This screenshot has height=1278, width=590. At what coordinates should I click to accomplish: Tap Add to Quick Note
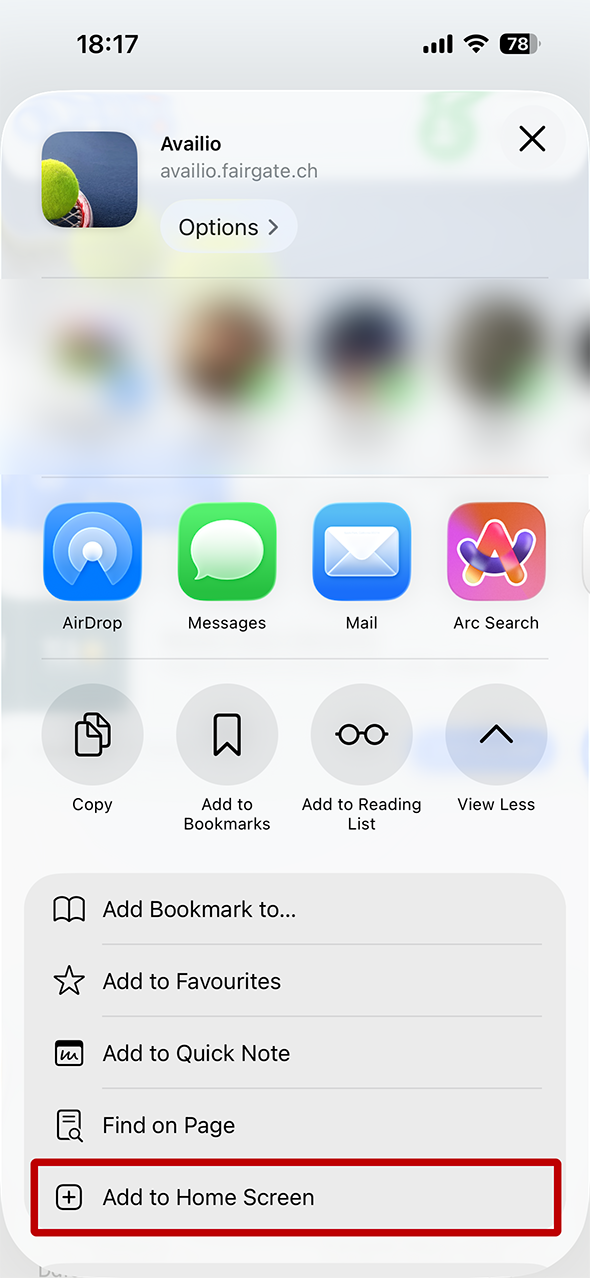point(295,1053)
